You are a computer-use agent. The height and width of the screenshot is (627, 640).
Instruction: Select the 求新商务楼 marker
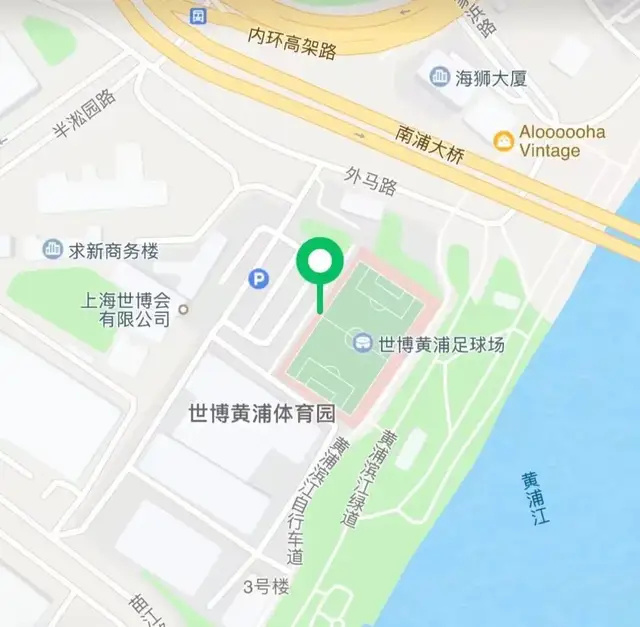pos(52,249)
